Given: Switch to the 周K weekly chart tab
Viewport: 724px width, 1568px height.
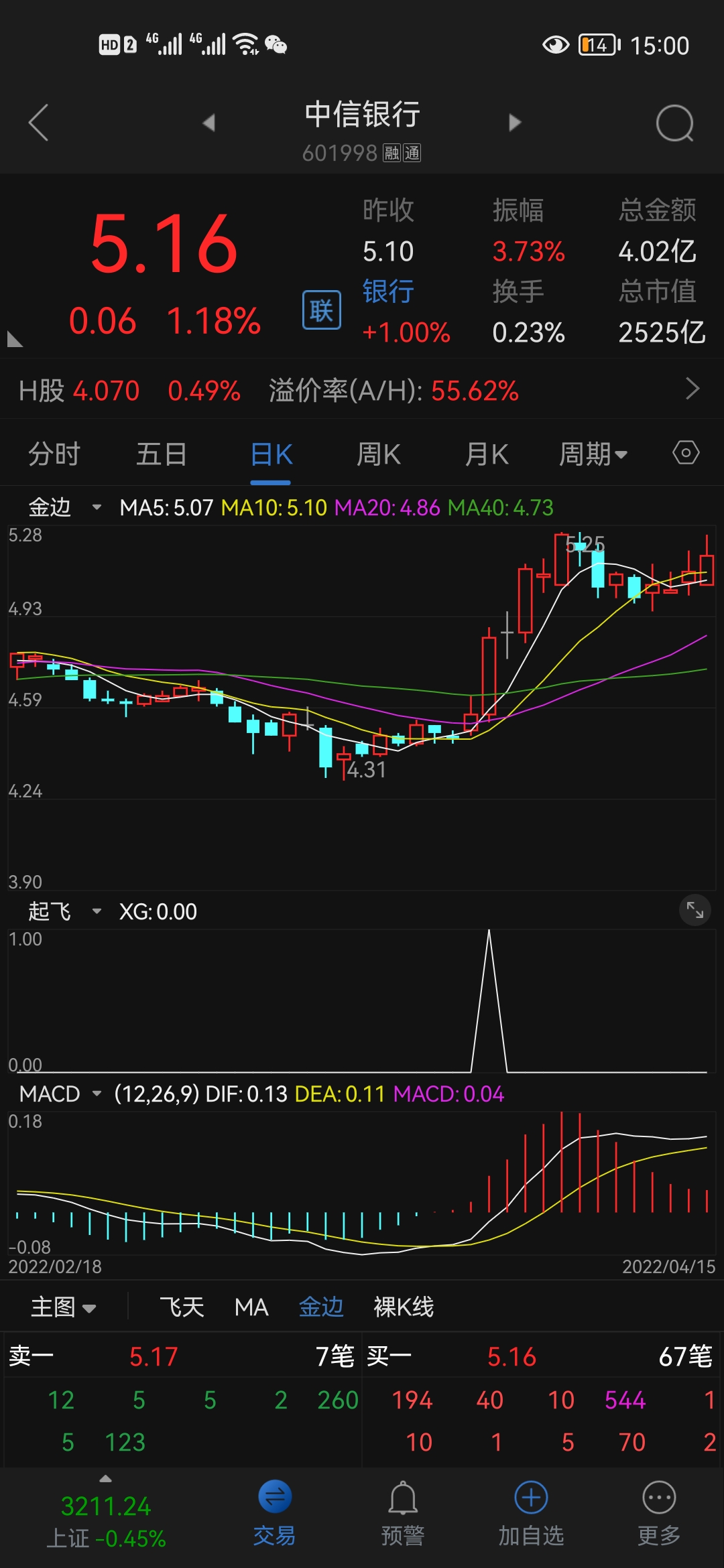Looking at the screenshot, I should point(378,453).
